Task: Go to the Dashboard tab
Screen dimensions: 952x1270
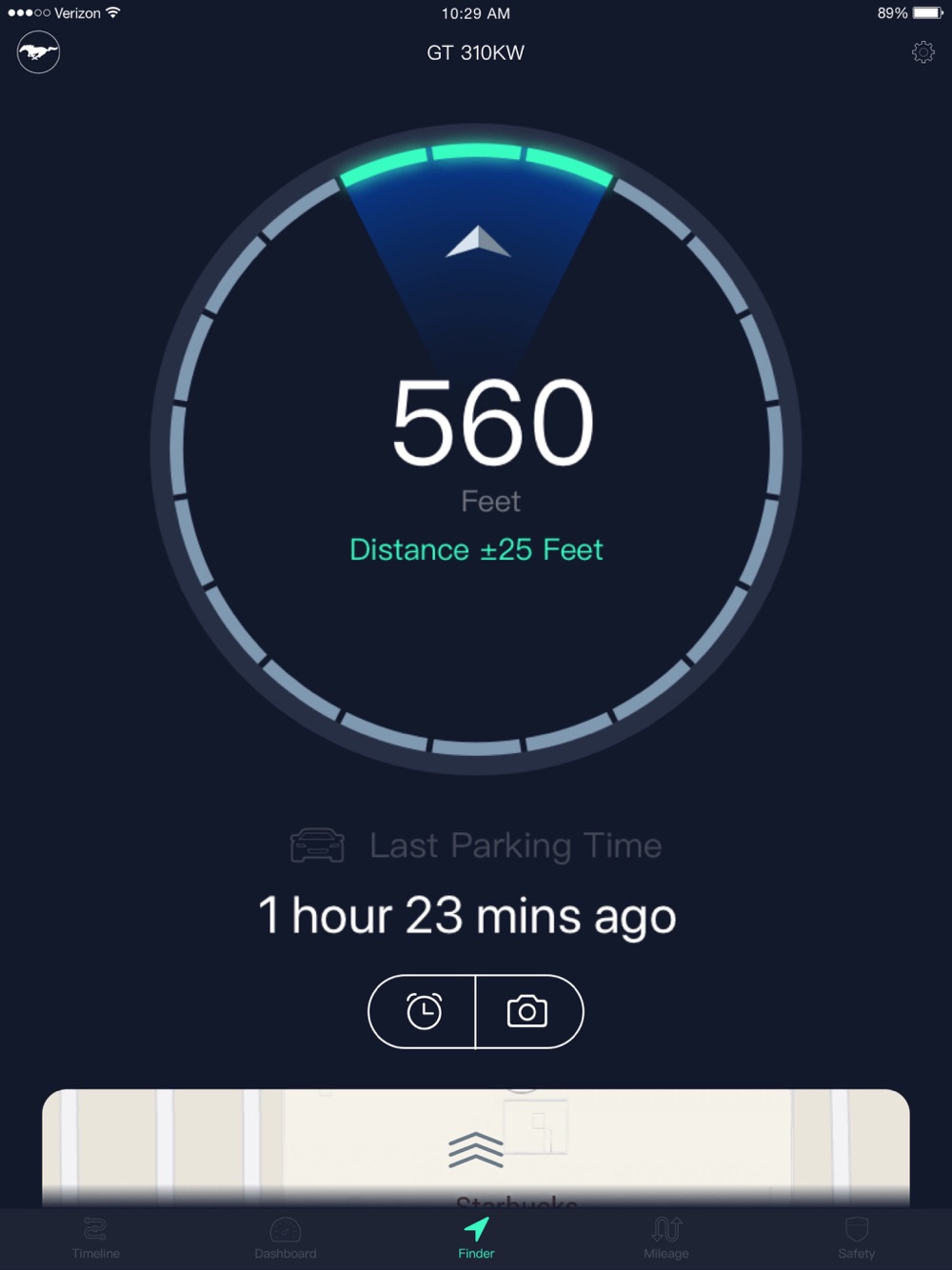Action: (286, 1239)
